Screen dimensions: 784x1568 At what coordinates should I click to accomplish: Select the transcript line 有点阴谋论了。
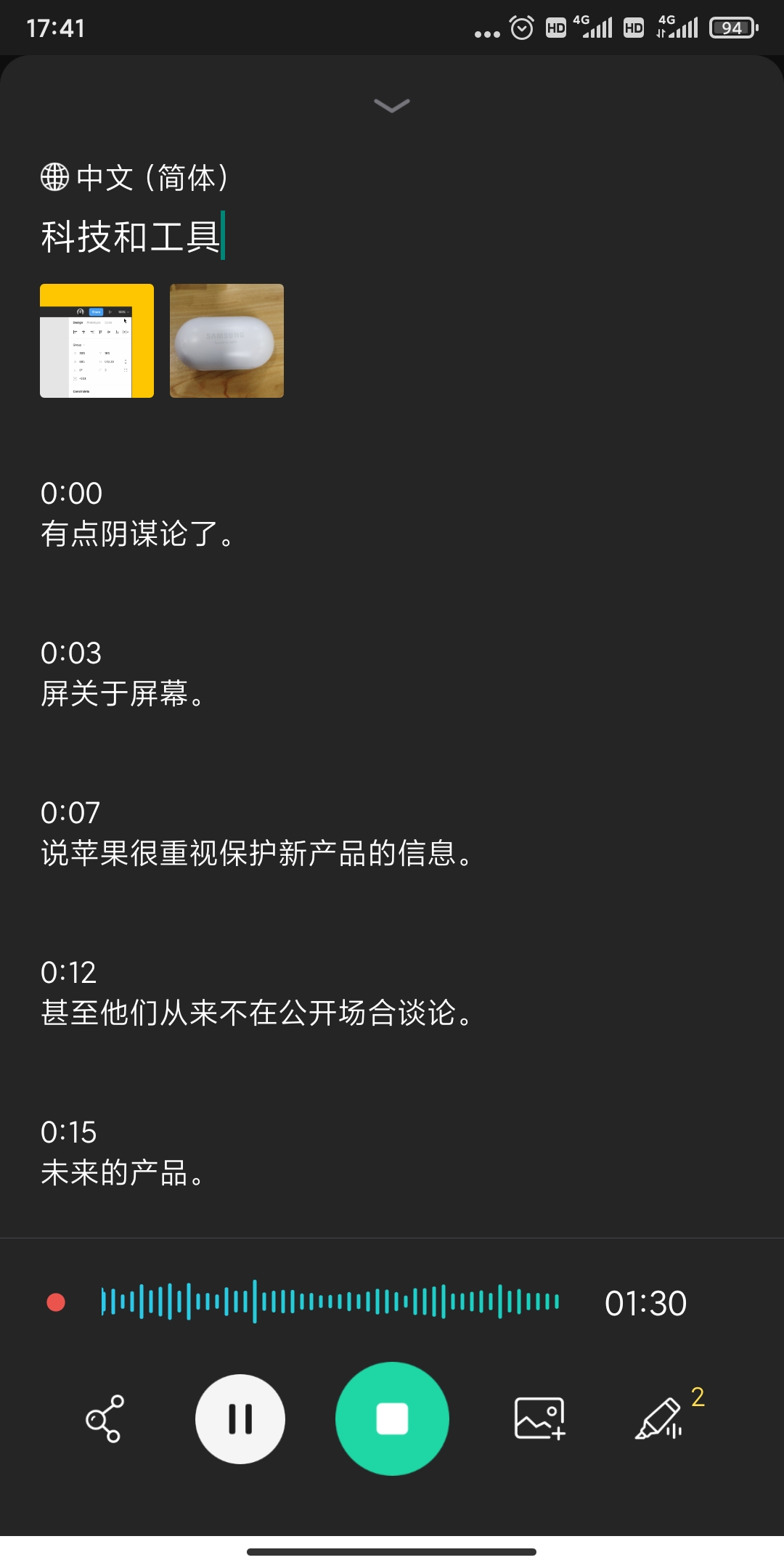[x=138, y=534]
